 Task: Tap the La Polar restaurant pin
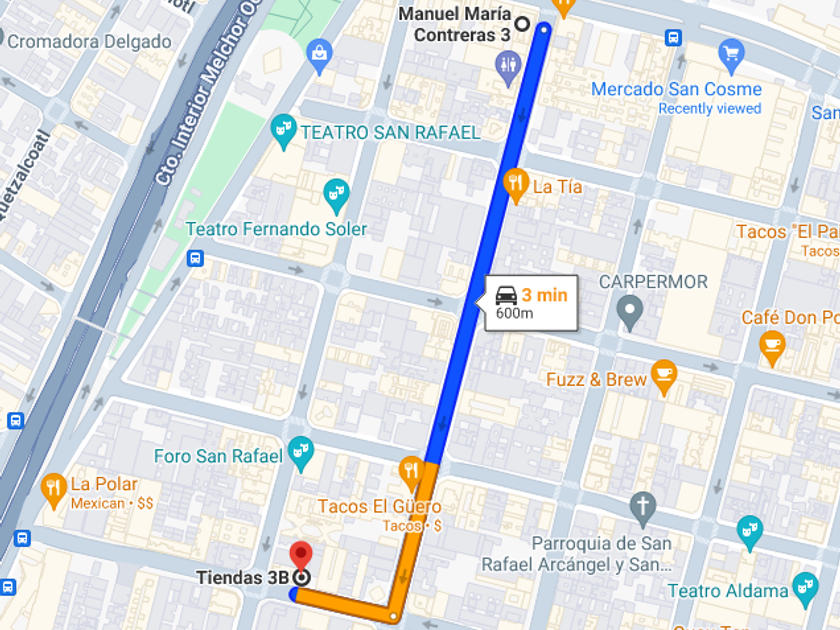[x=54, y=490]
